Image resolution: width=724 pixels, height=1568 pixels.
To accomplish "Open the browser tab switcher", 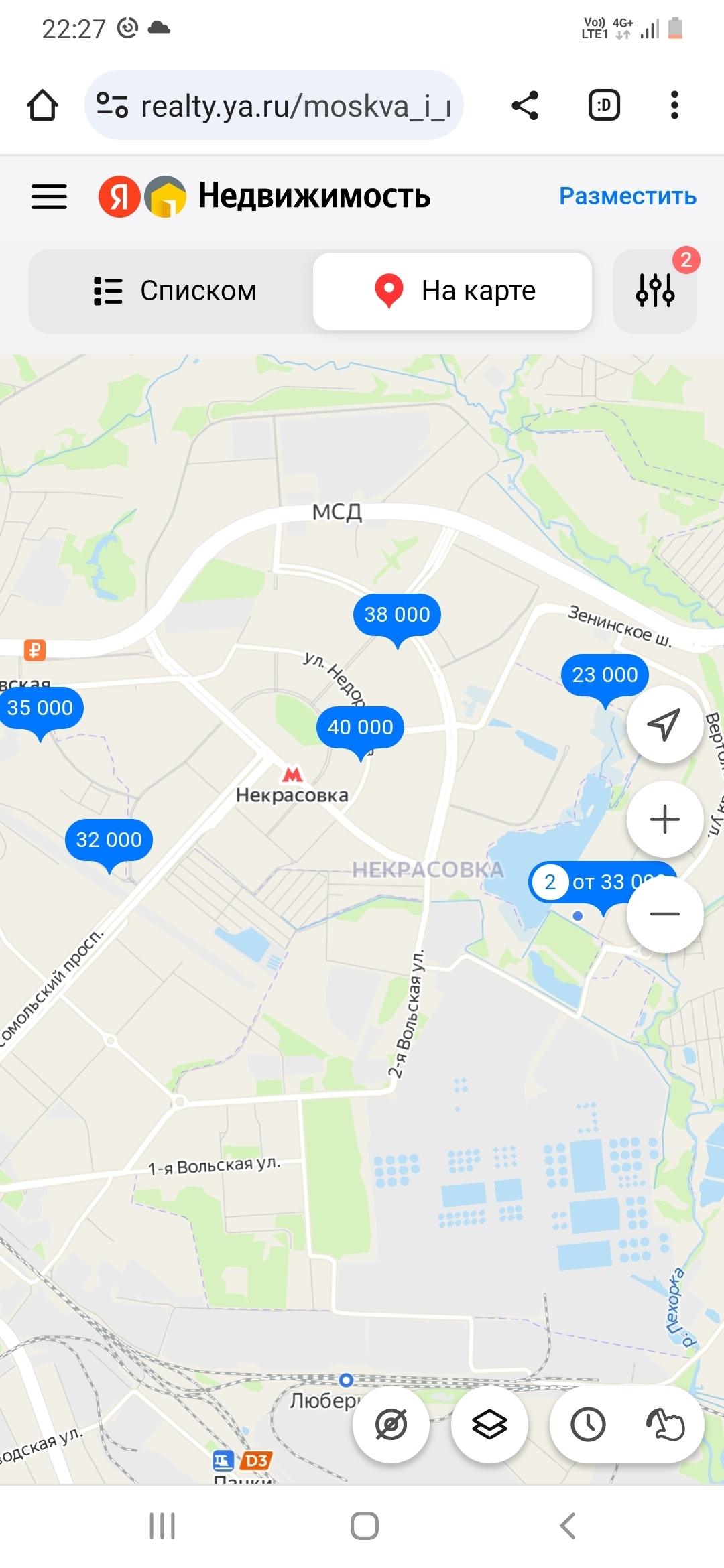I will point(604,105).
